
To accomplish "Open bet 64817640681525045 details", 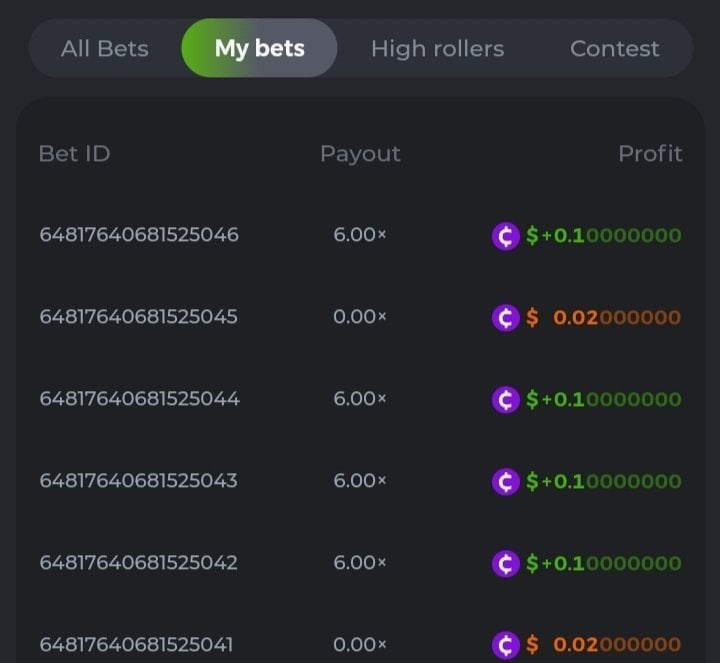I will [139, 317].
